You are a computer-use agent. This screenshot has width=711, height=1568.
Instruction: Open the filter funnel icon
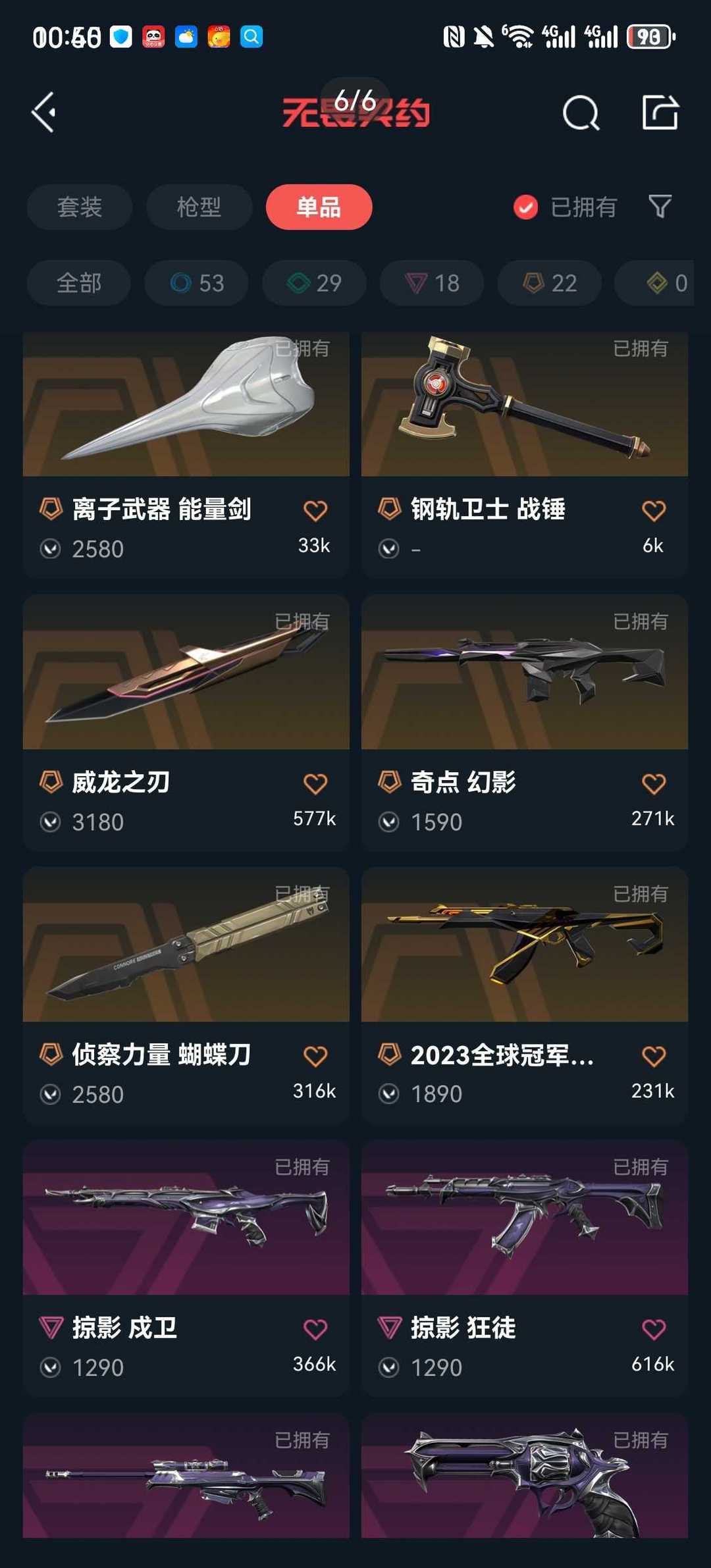(660, 207)
